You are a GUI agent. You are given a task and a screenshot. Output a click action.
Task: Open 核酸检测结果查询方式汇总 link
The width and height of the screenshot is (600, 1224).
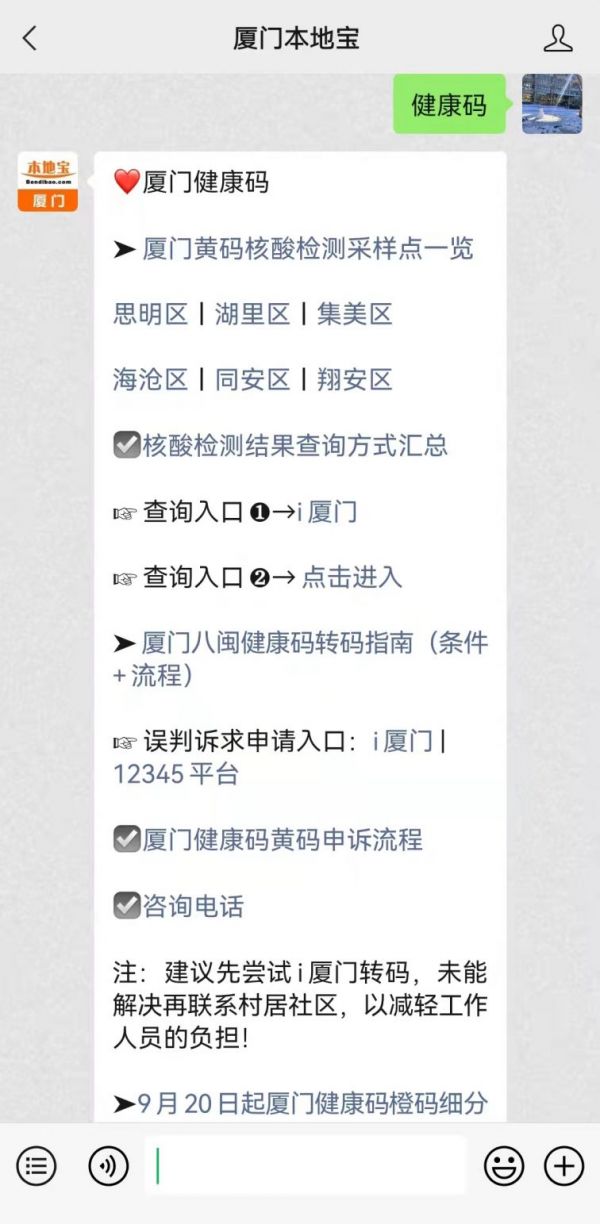coord(294,445)
